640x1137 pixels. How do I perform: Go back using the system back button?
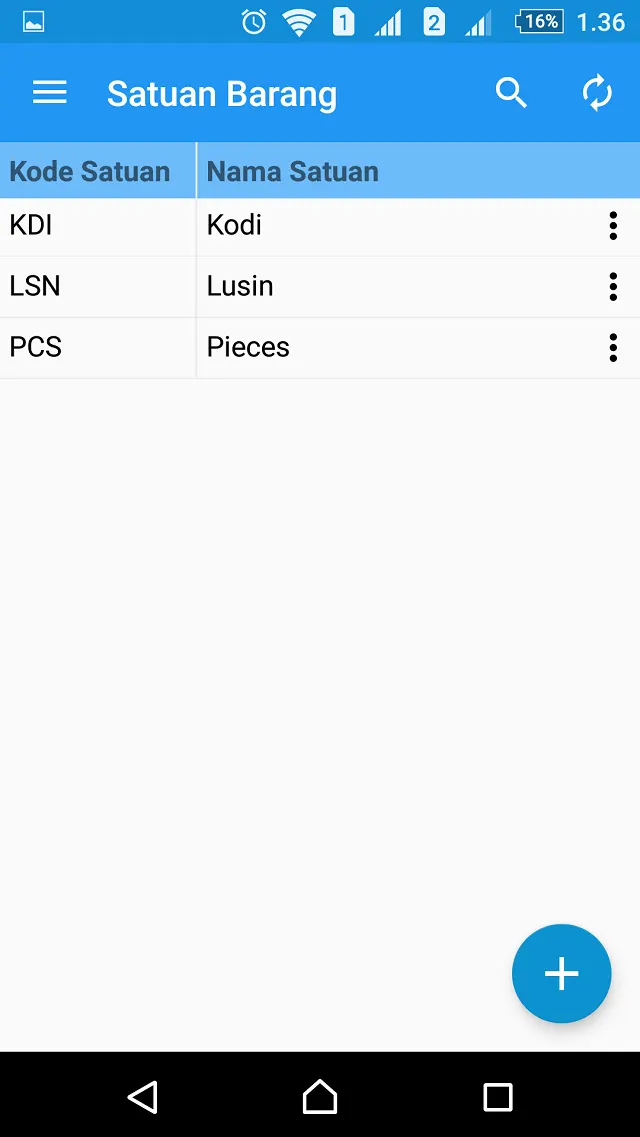pos(143,1096)
